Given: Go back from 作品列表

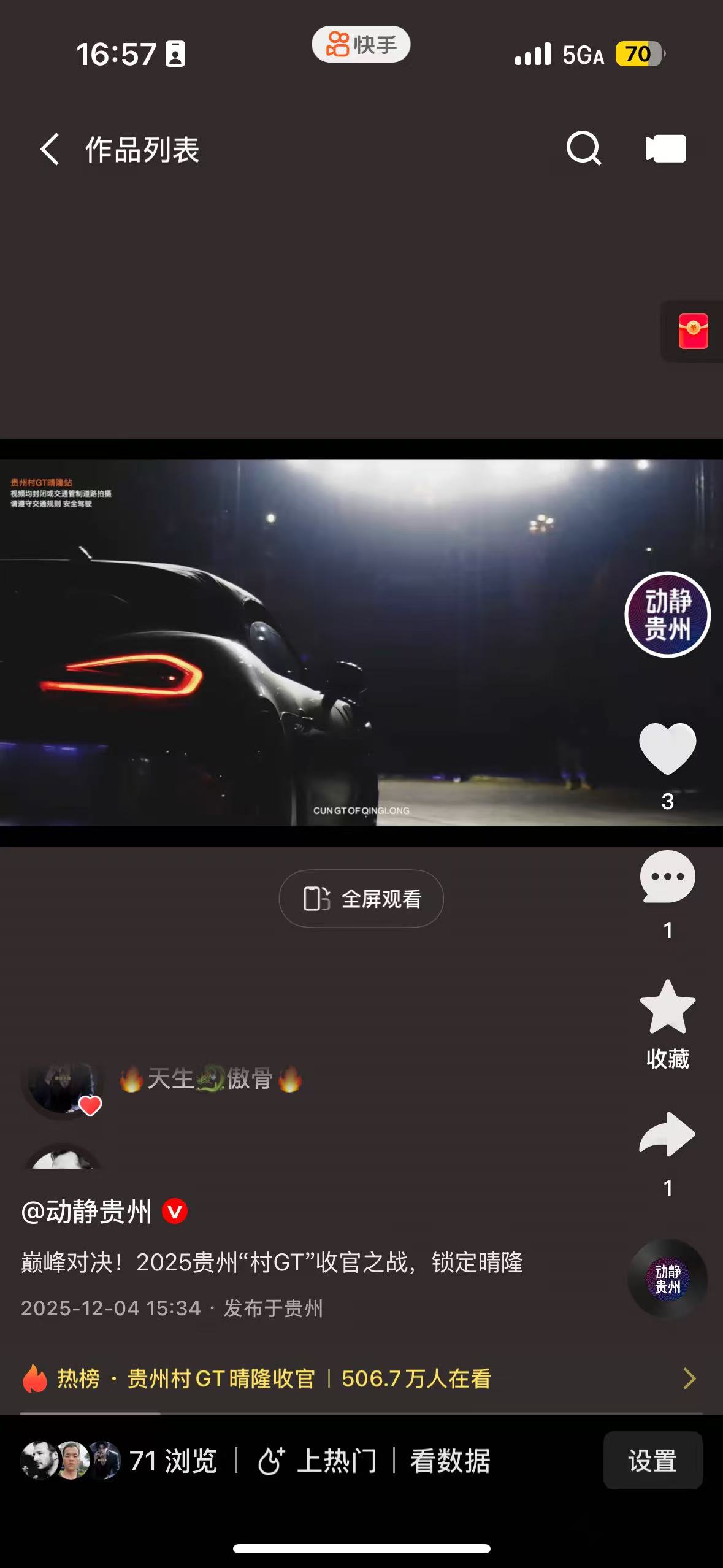Looking at the screenshot, I should pyautogui.click(x=50, y=149).
